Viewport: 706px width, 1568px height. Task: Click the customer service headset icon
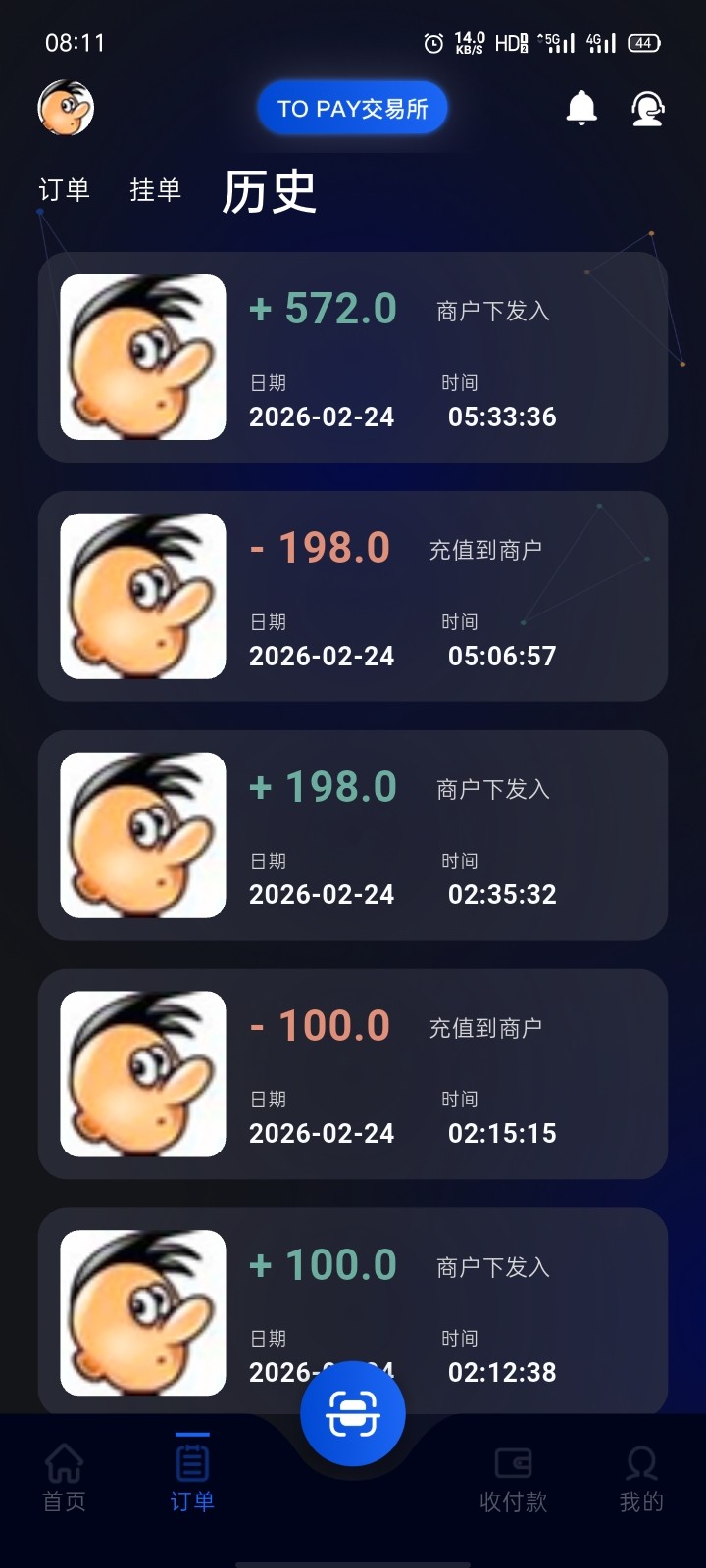click(646, 108)
